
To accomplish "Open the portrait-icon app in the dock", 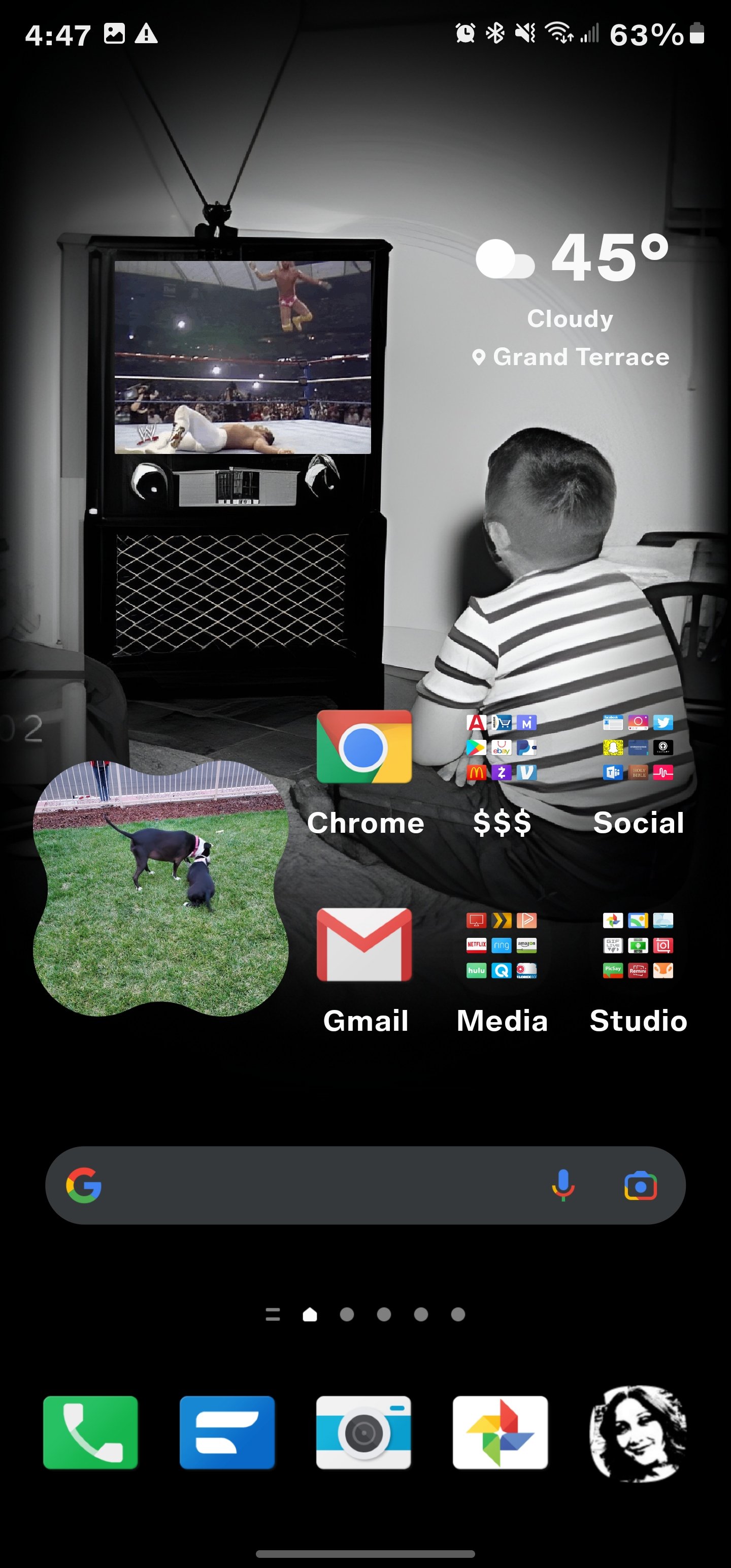I will [x=637, y=1432].
